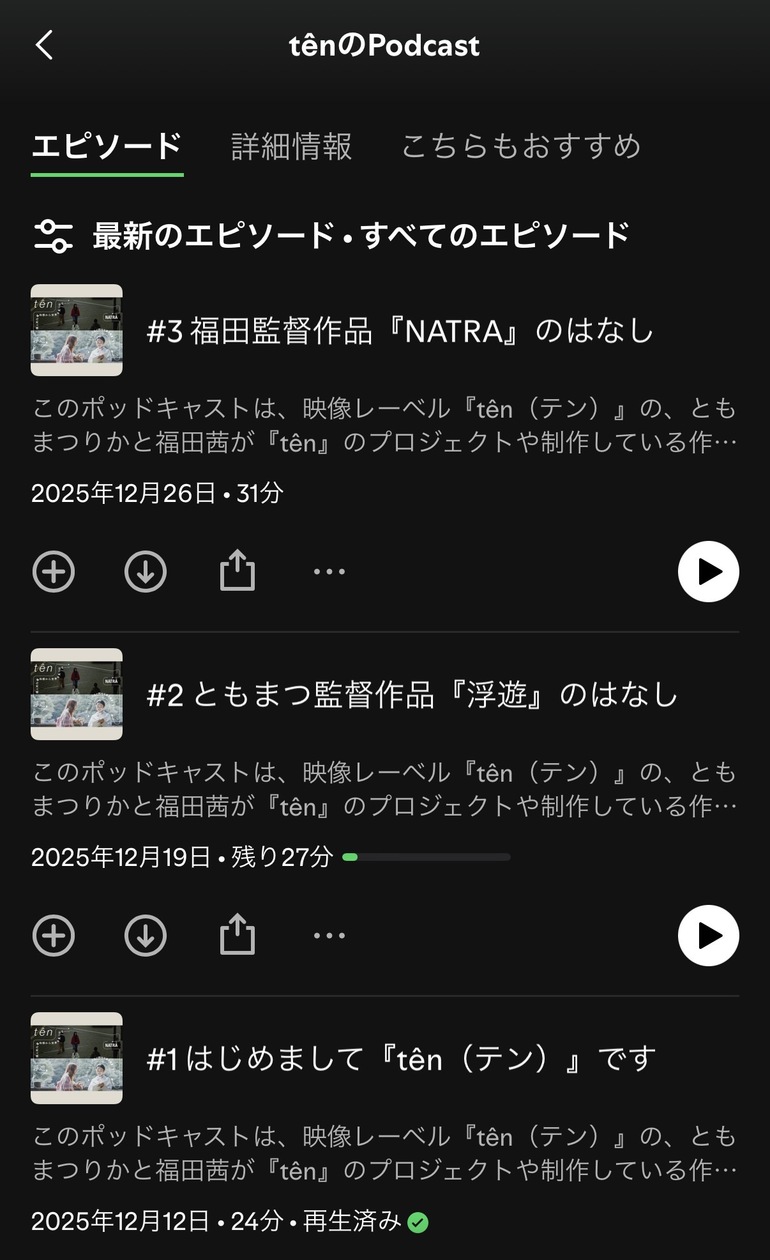Resume playing episode #2 浮遊
The height and width of the screenshot is (1260, 770).
708,935
